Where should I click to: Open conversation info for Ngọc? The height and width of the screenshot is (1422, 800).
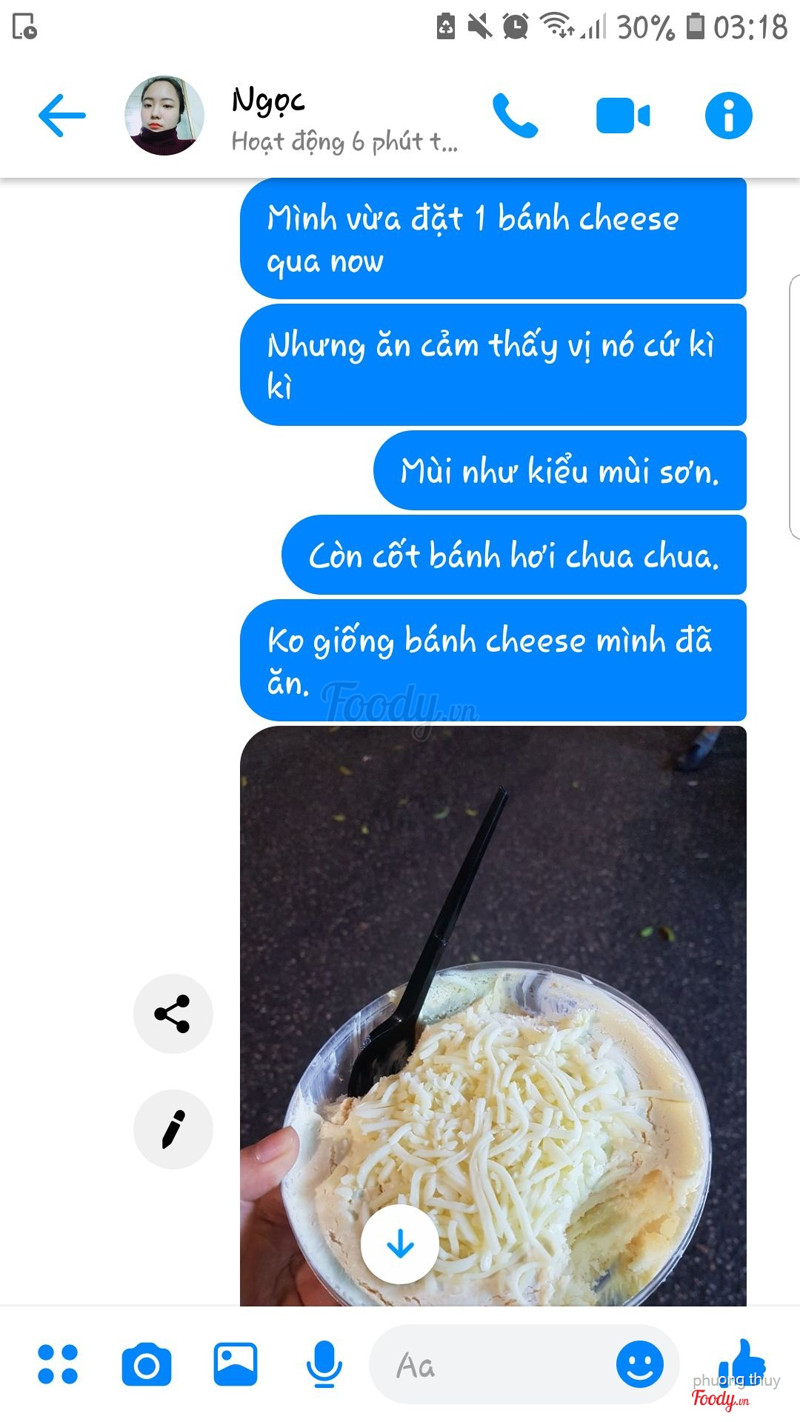[x=728, y=116]
